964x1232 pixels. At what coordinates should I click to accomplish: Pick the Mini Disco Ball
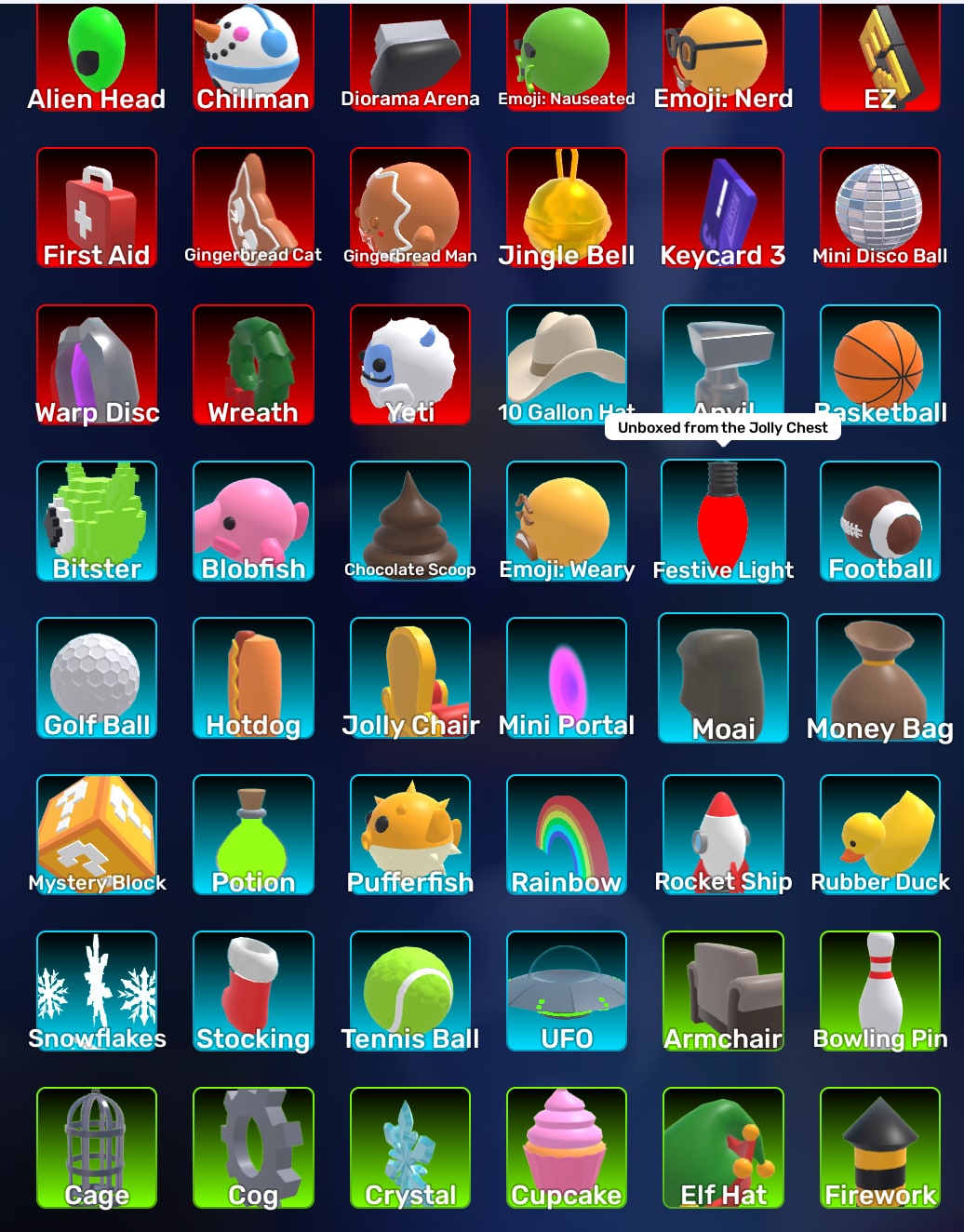(x=880, y=208)
